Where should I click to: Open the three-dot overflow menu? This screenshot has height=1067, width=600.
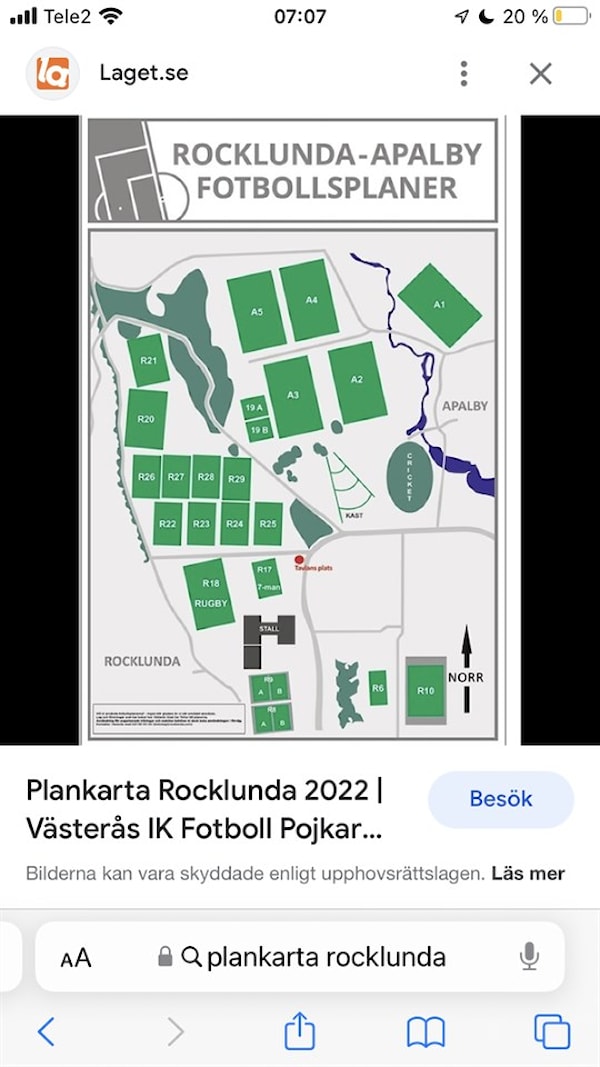click(463, 73)
